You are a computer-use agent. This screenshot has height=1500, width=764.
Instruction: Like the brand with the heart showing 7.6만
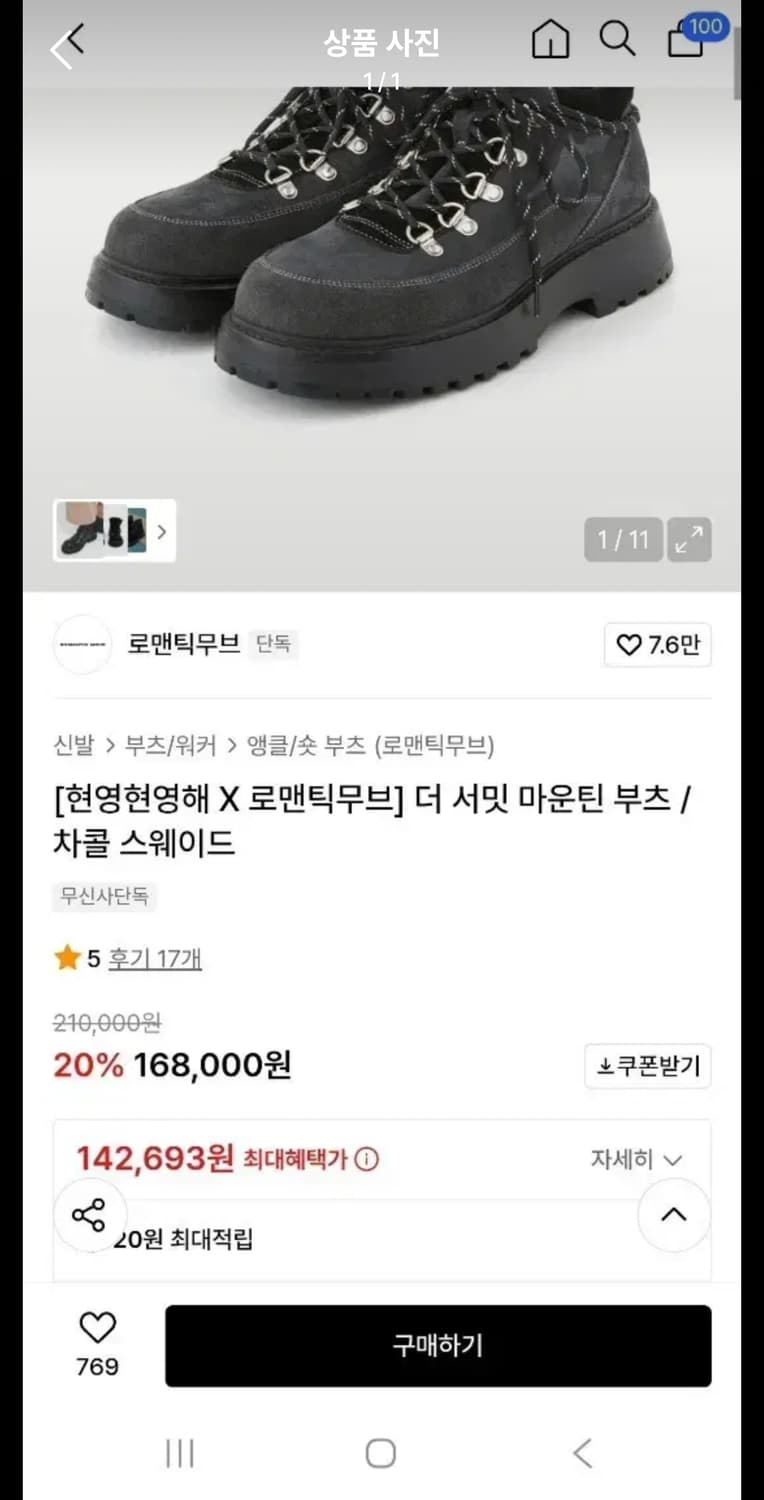tap(657, 646)
